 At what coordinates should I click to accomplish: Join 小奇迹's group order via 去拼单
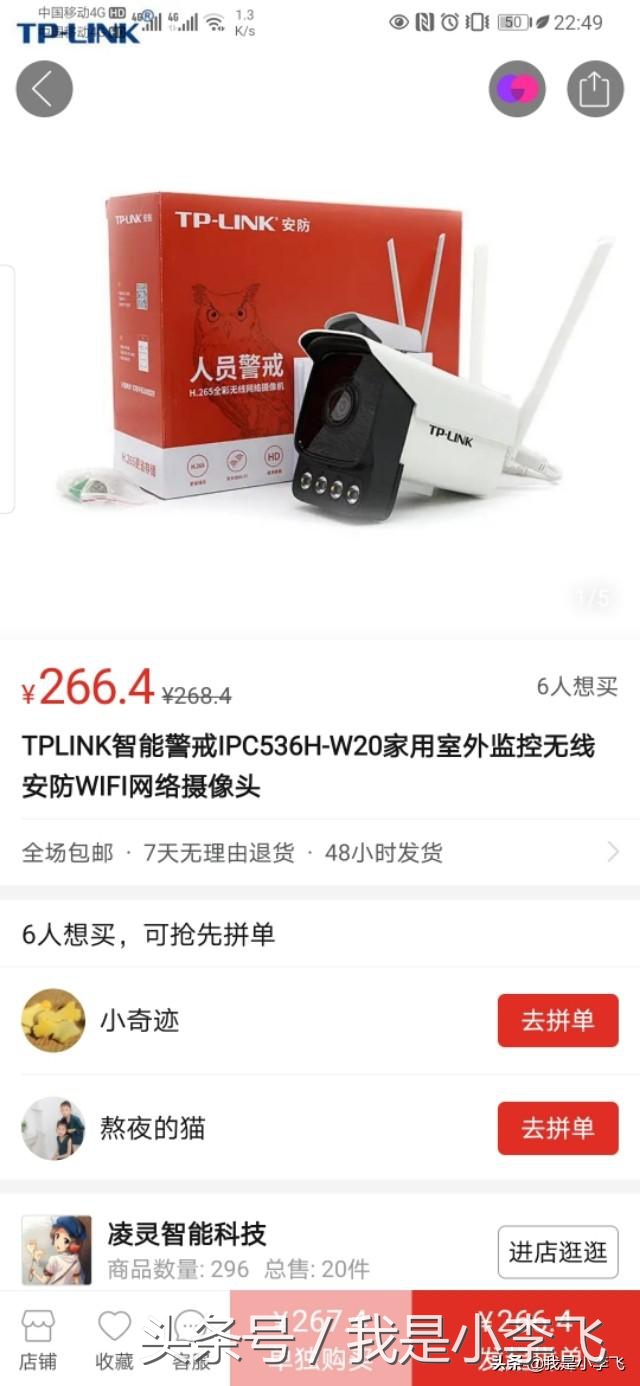click(557, 1021)
